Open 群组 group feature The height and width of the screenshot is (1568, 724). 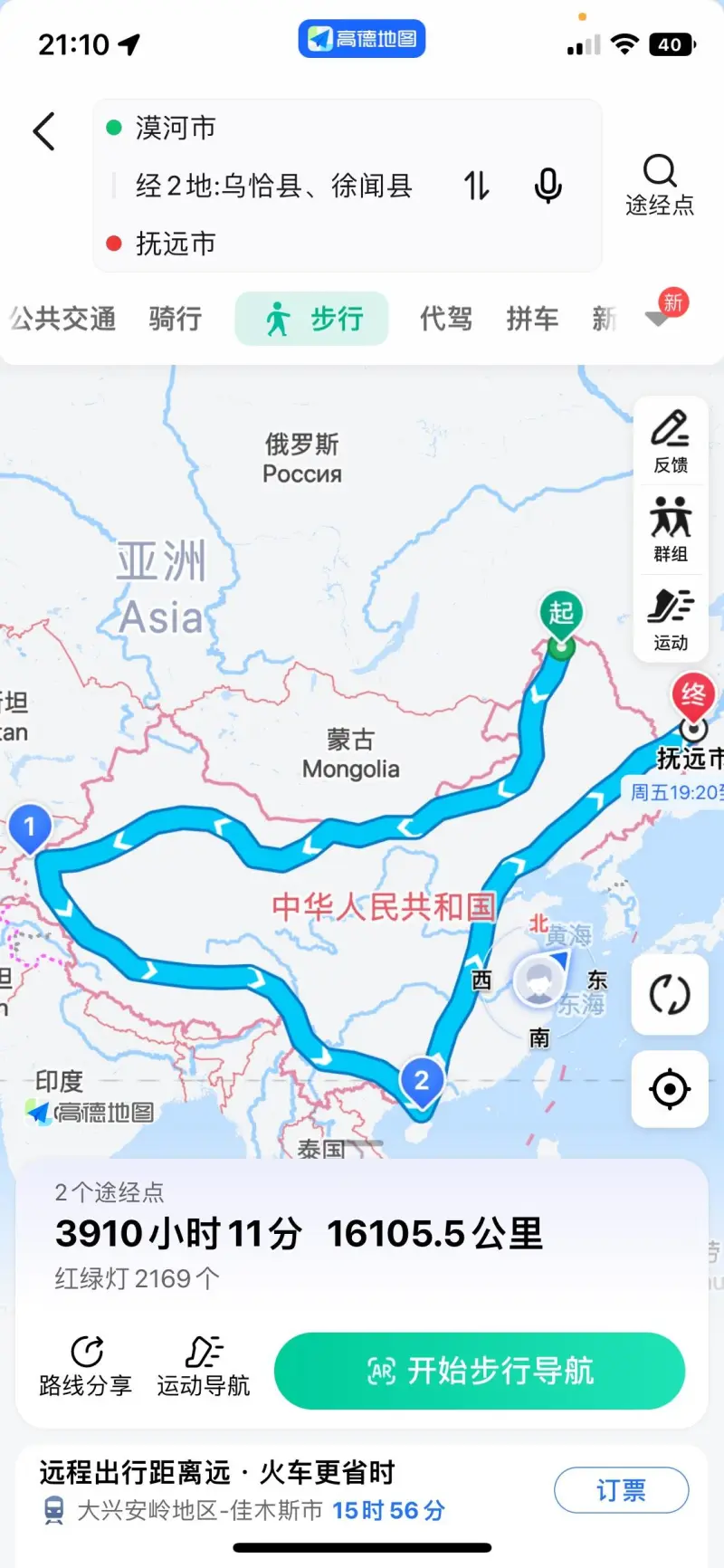click(x=671, y=530)
